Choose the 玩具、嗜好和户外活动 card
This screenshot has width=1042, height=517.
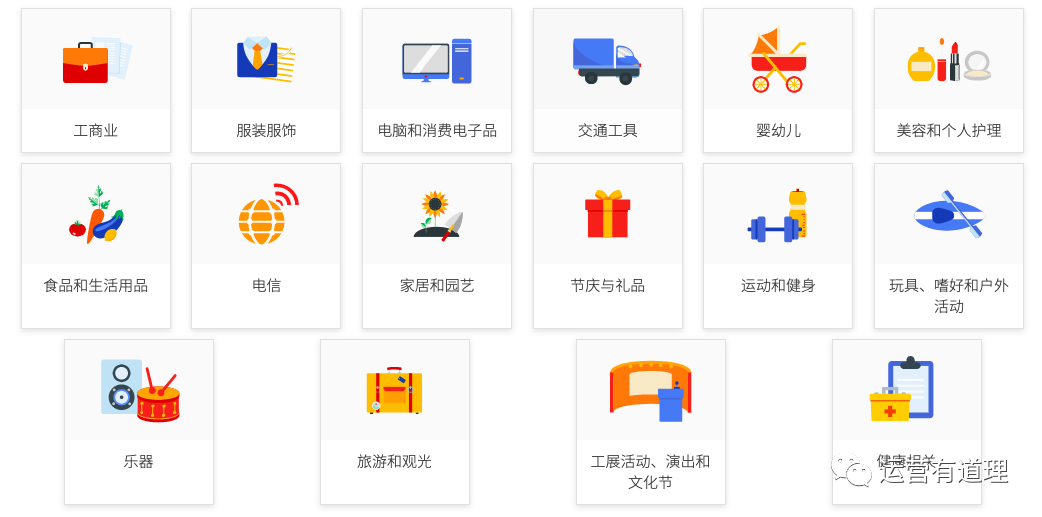point(949,246)
